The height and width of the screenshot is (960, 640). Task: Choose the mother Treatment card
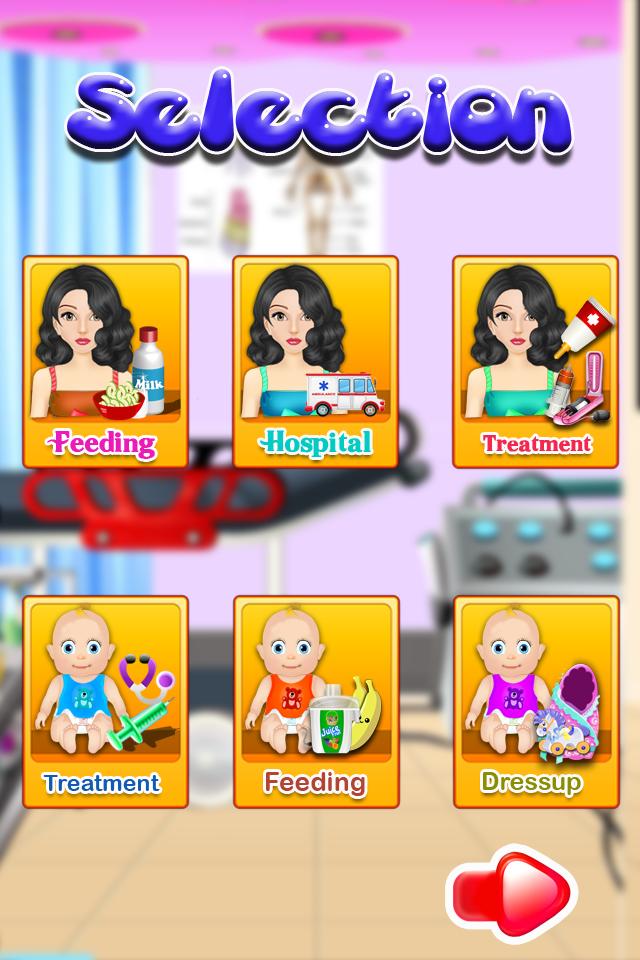click(x=536, y=362)
